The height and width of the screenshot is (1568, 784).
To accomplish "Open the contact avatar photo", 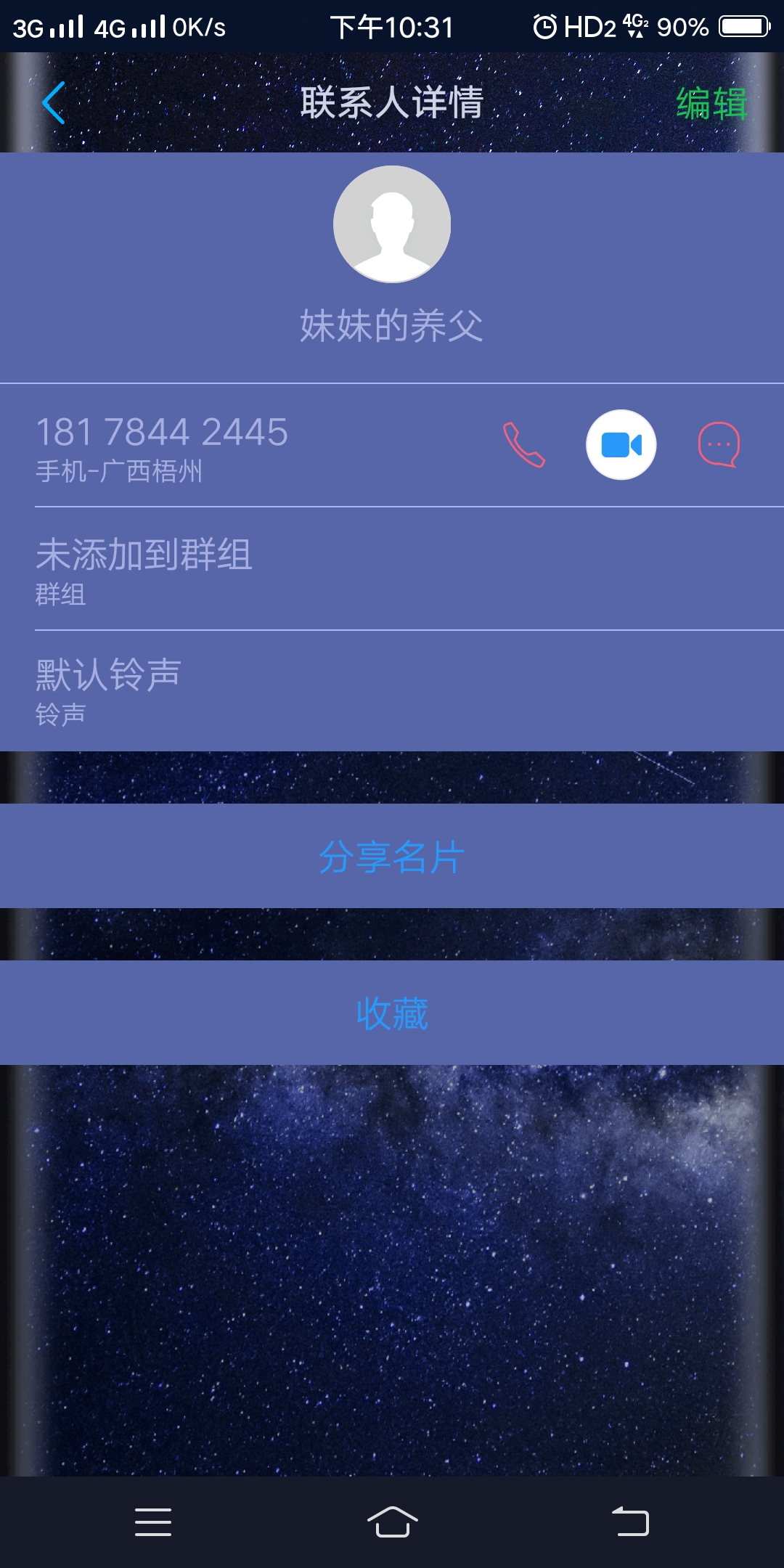I will pos(392,224).
